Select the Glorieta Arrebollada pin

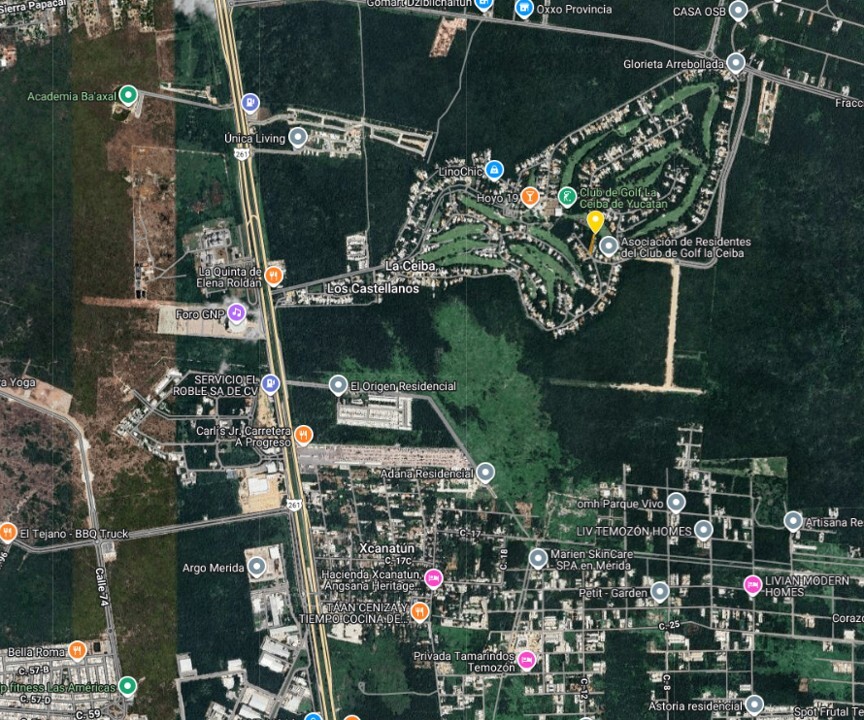pyautogui.click(x=736, y=63)
